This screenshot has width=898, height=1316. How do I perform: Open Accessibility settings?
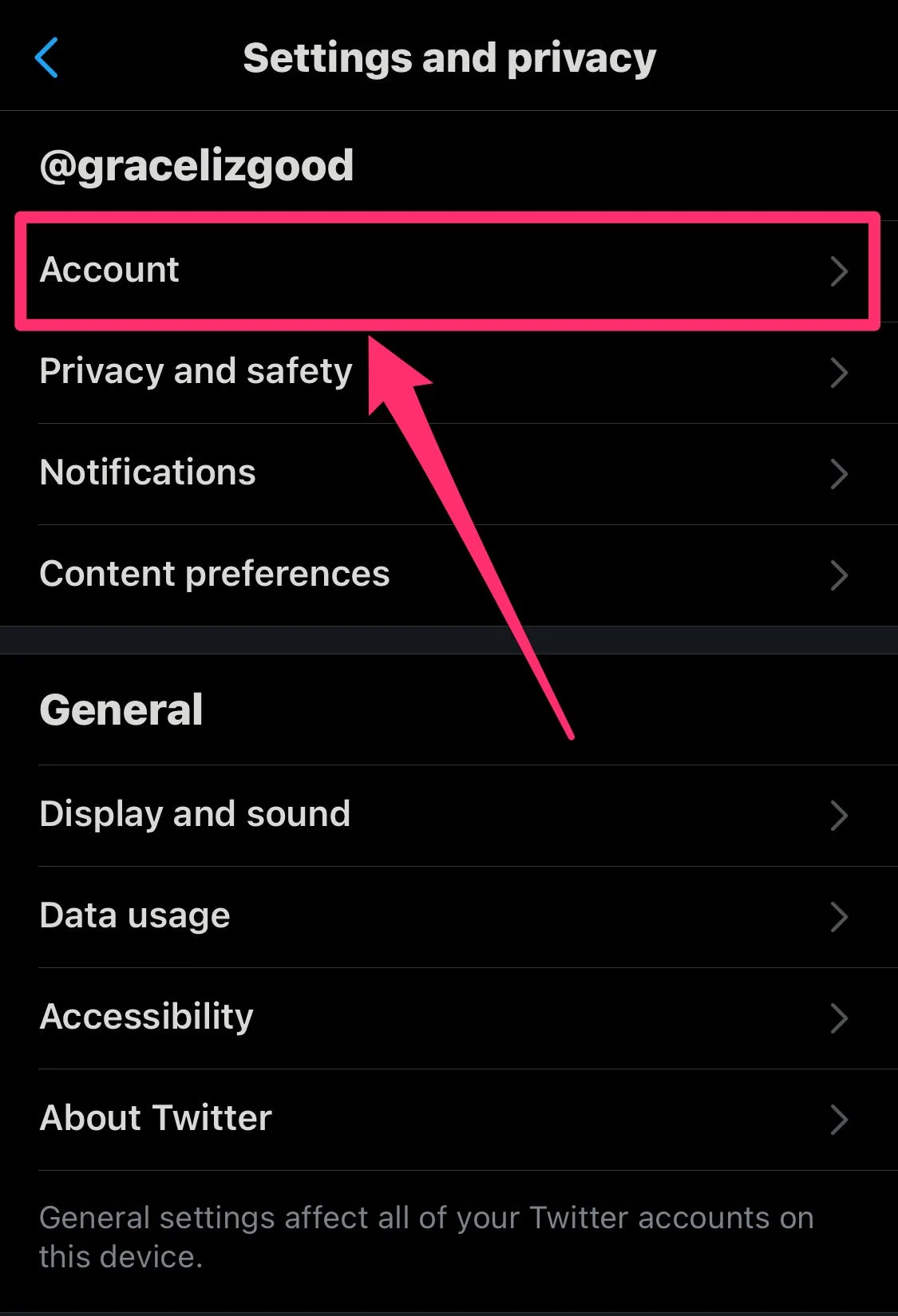click(447, 1018)
